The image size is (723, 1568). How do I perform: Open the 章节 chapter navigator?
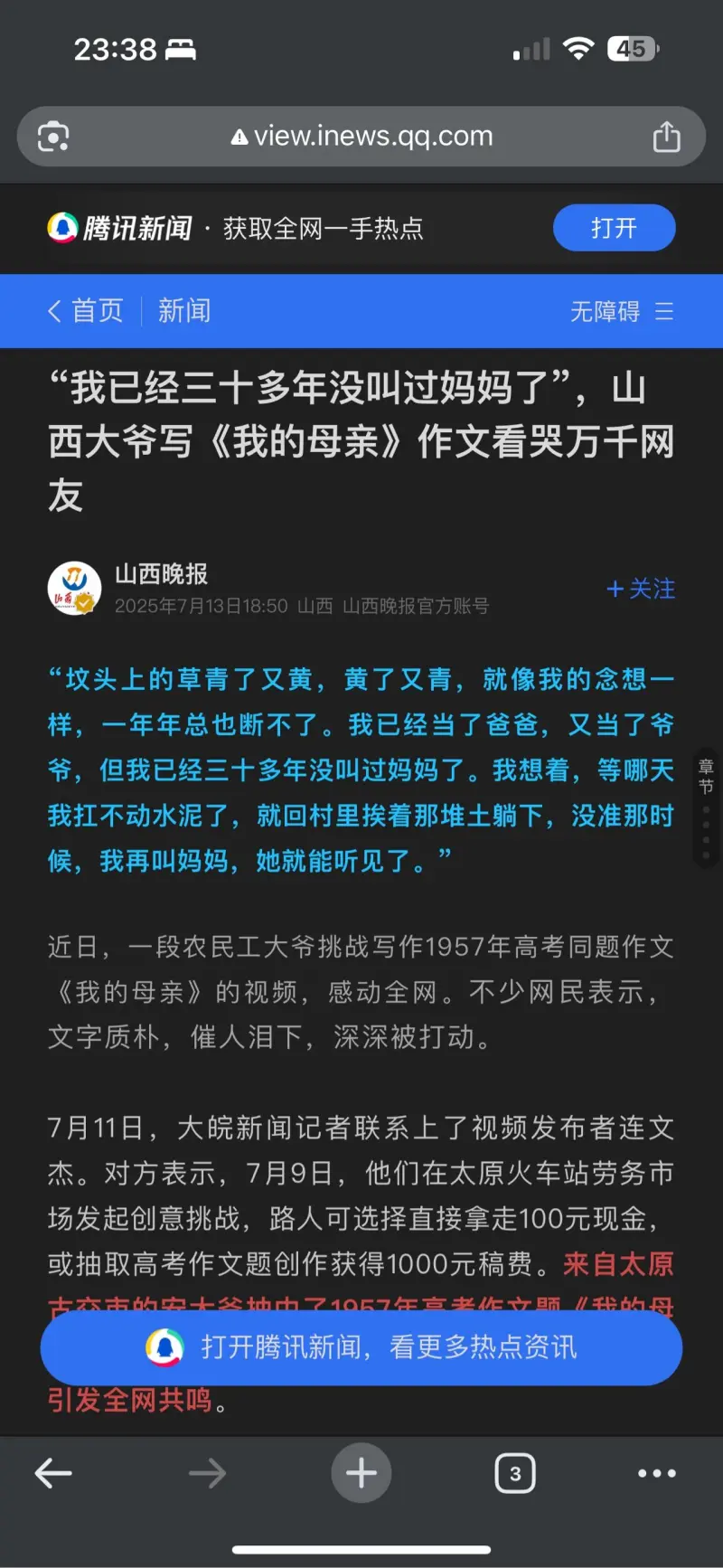(706, 778)
